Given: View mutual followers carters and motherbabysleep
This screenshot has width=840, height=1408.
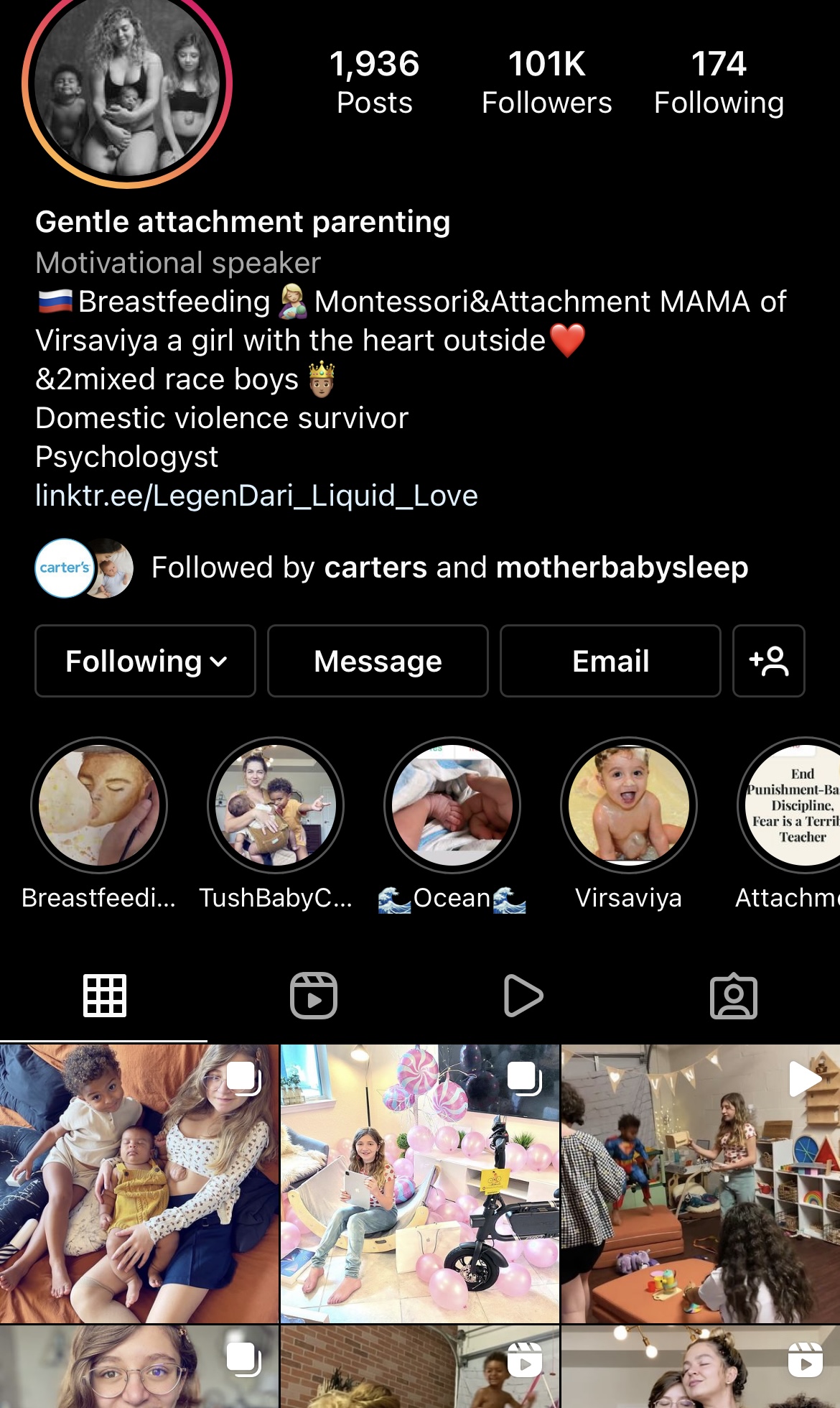Looking at the screenshot, I should tap(391, 568).
